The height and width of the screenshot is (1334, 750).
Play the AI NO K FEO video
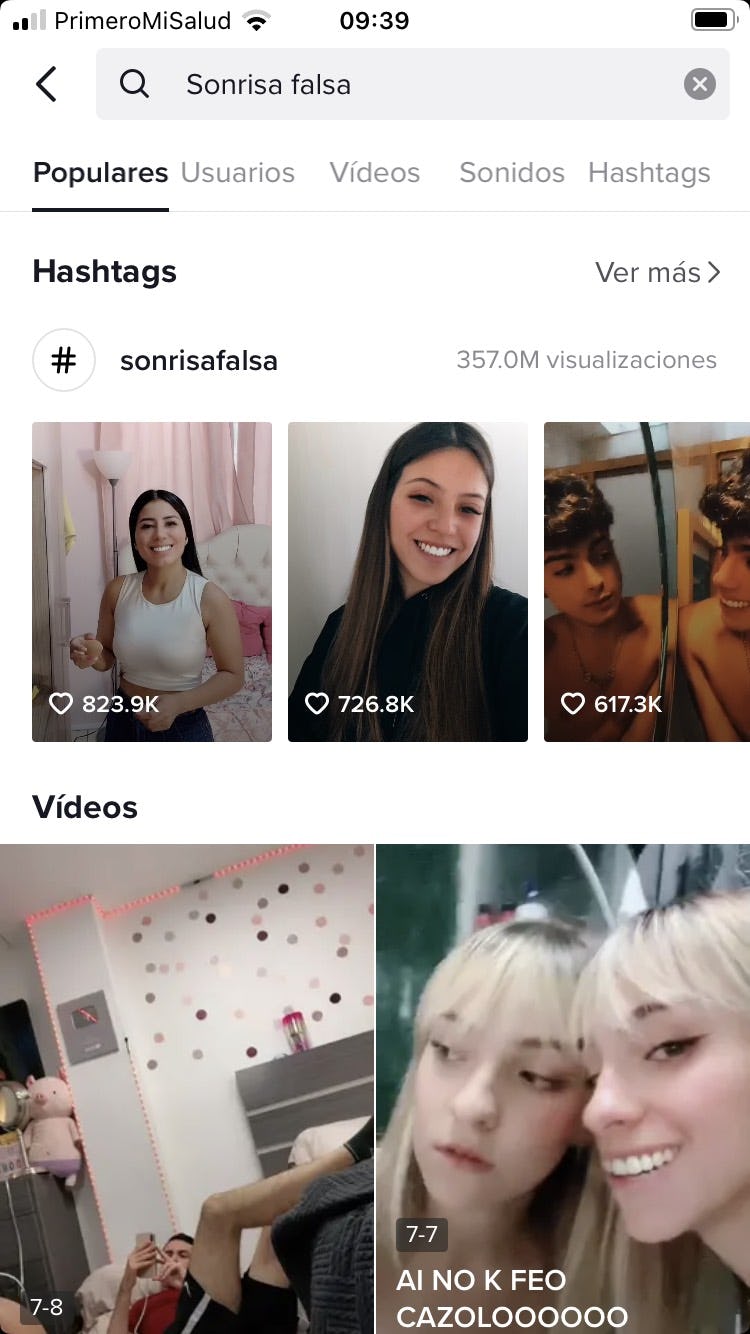[x=563, y=1088]
